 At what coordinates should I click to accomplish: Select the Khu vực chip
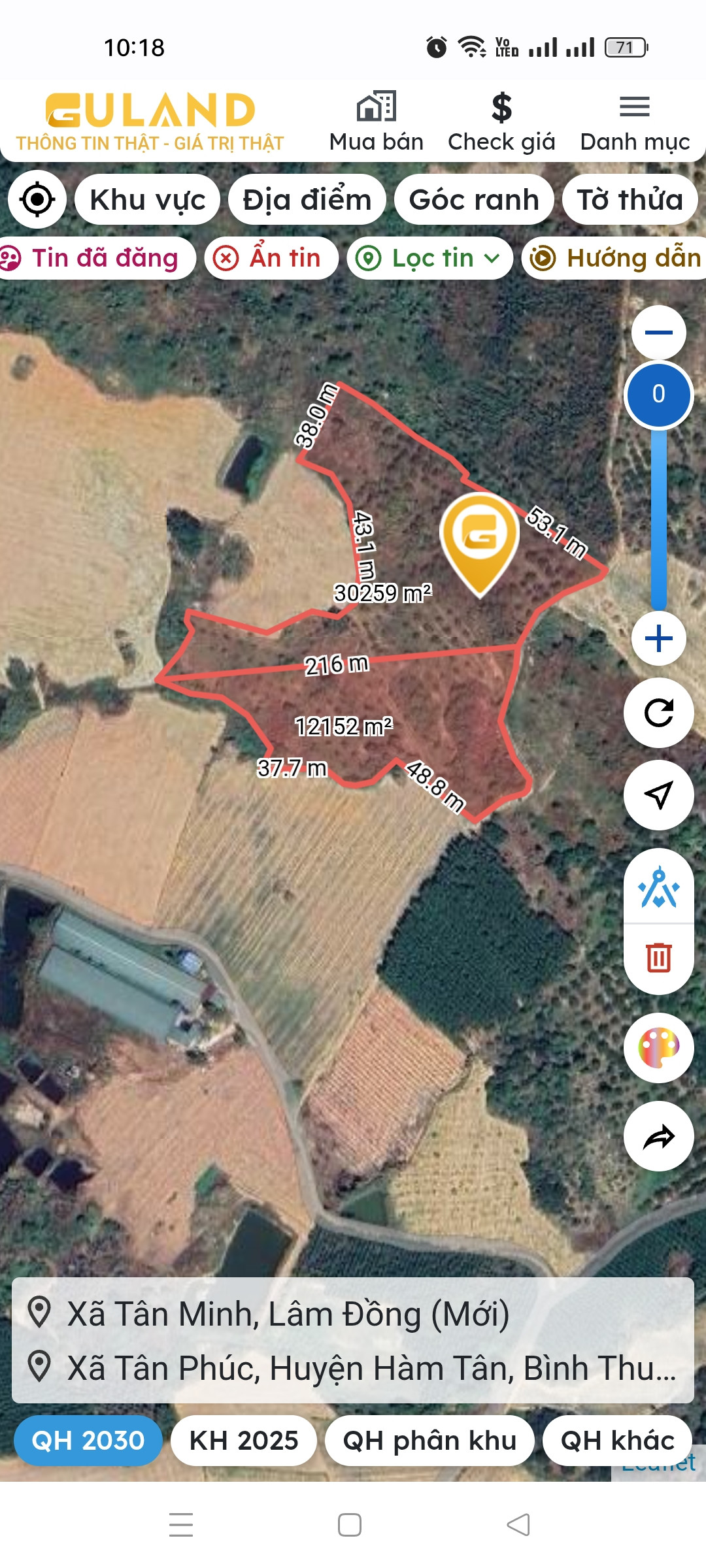pos(147,199)
